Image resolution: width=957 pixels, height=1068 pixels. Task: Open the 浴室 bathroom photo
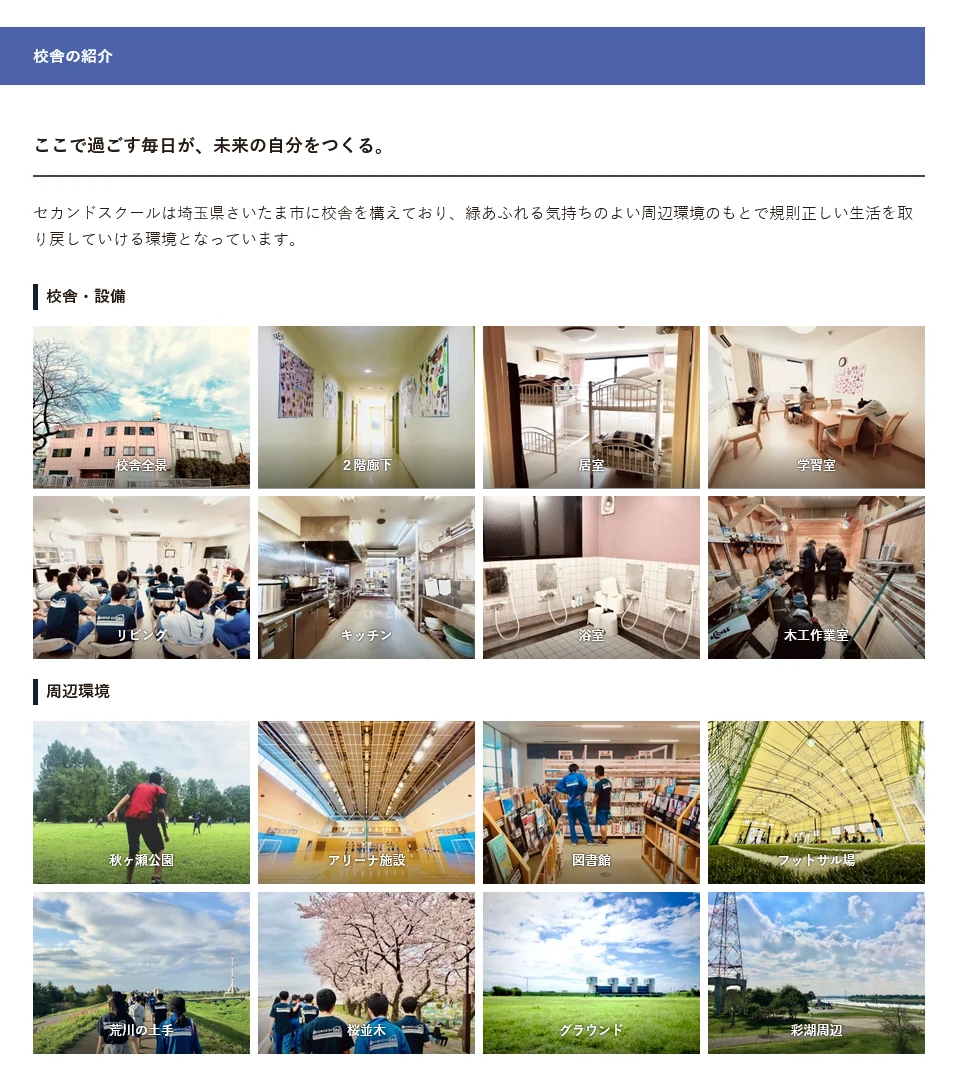591,577
